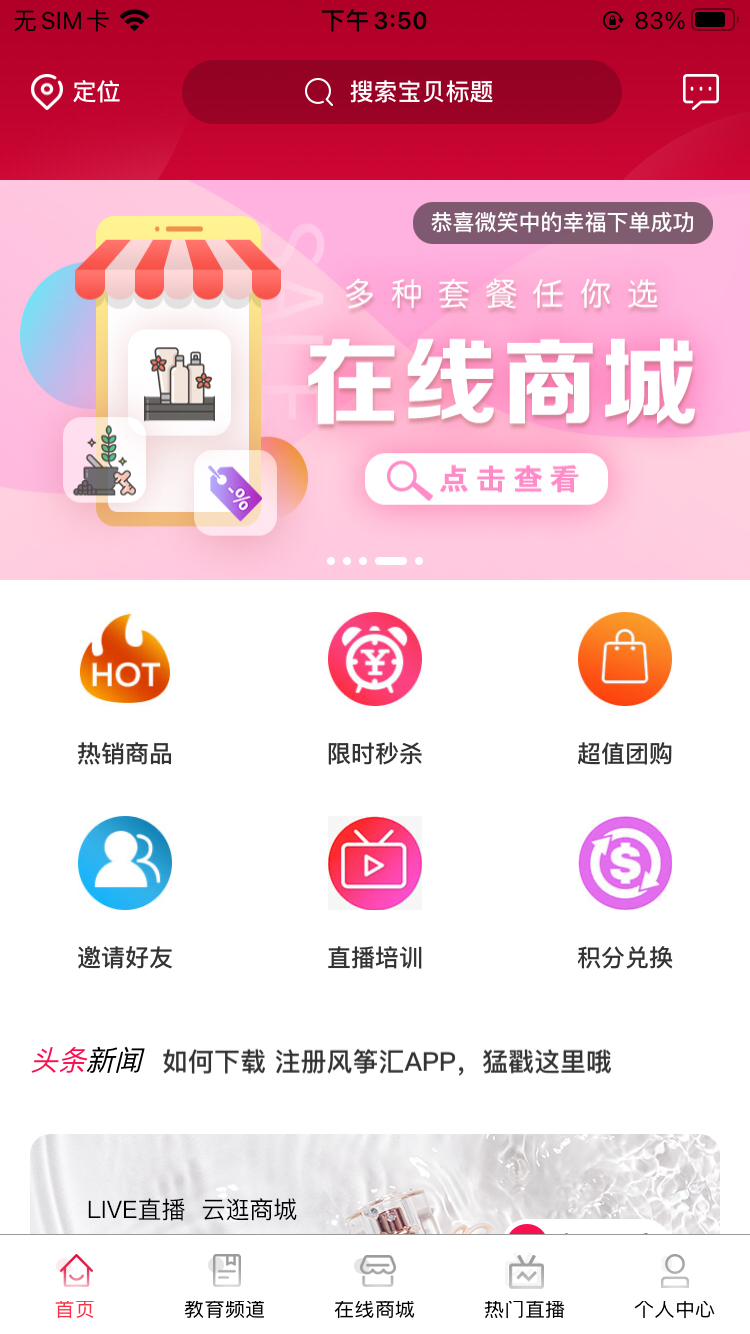Open the messages chat icon
750x1334 pixels.
pos(700,92)
